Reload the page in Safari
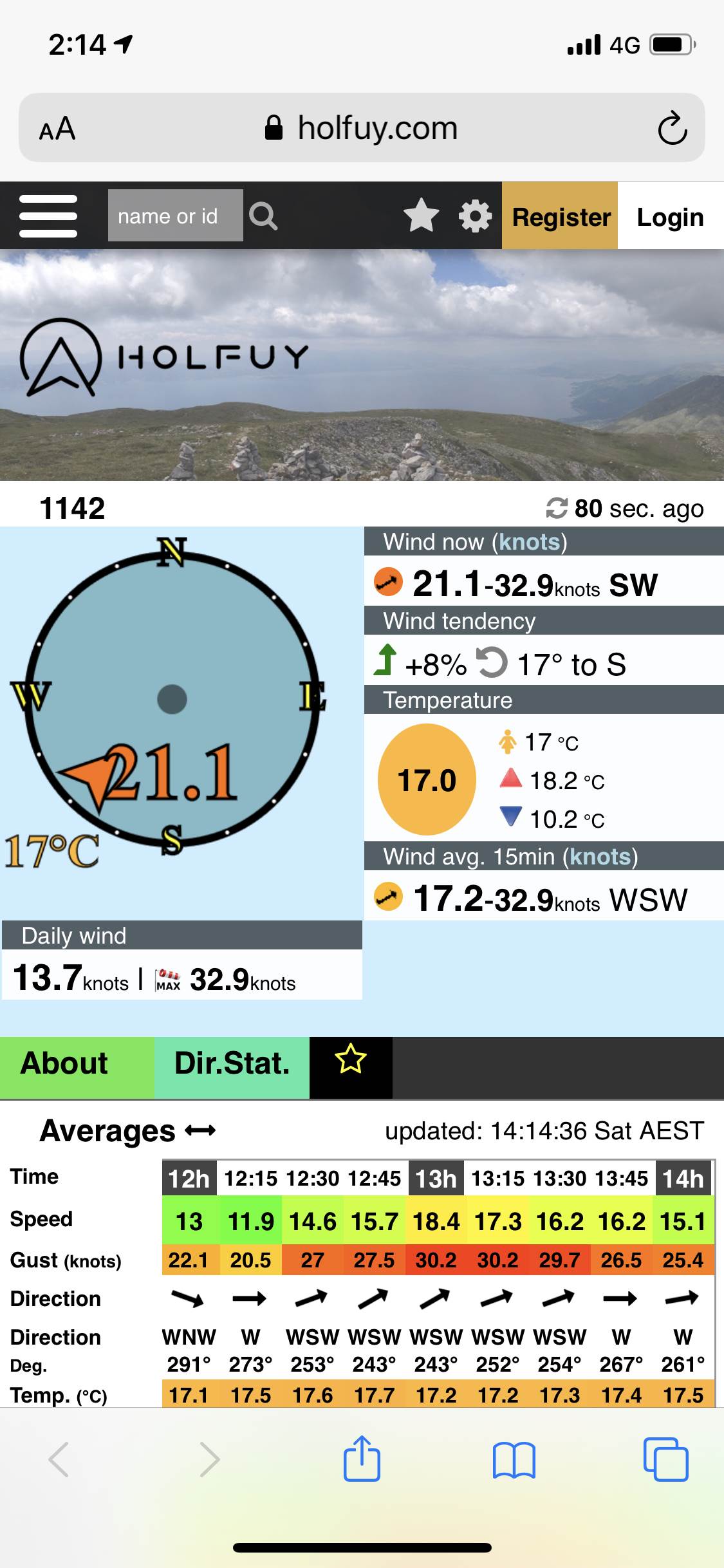 [x=673, y=128]
